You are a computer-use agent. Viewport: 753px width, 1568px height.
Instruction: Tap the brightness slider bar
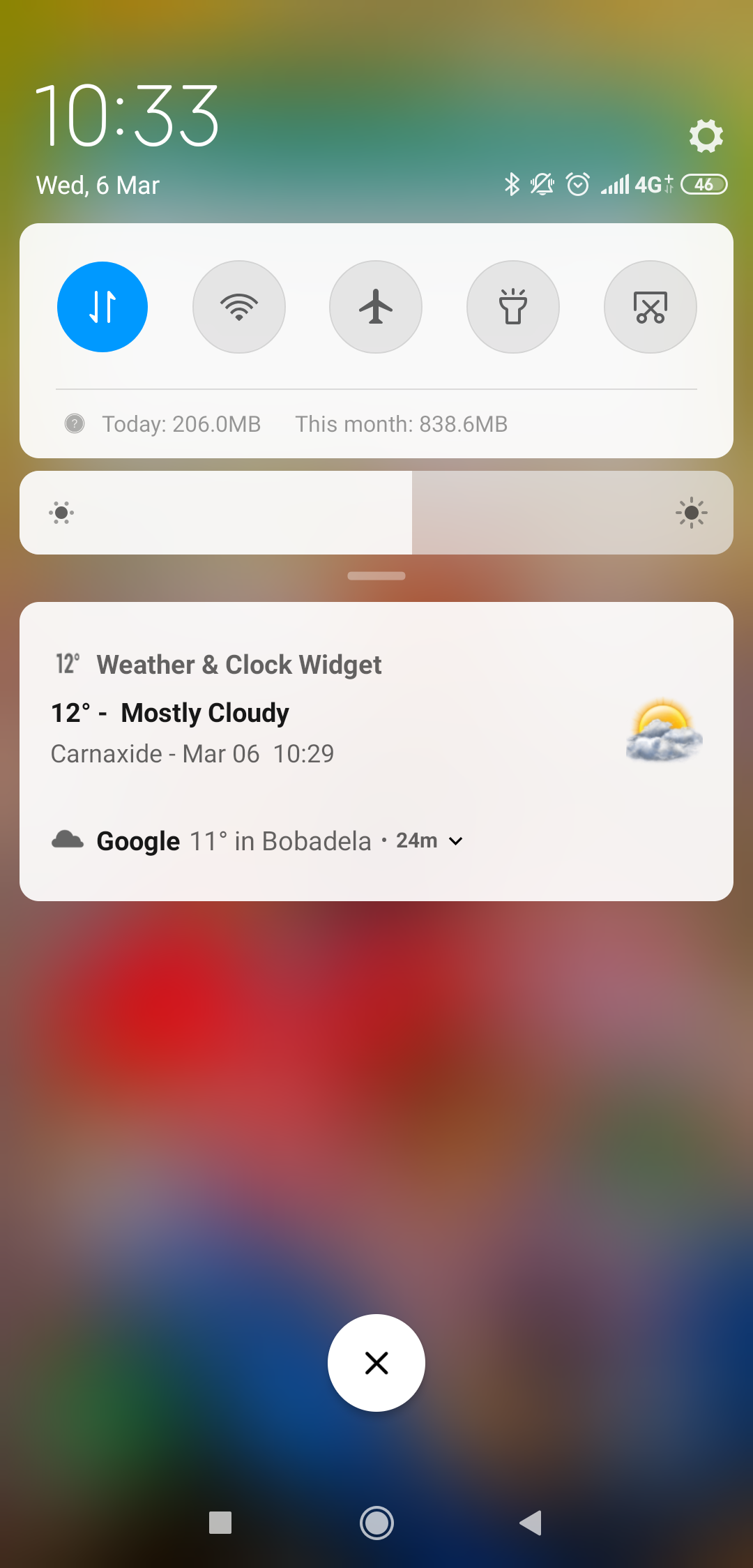click(376, 513)
